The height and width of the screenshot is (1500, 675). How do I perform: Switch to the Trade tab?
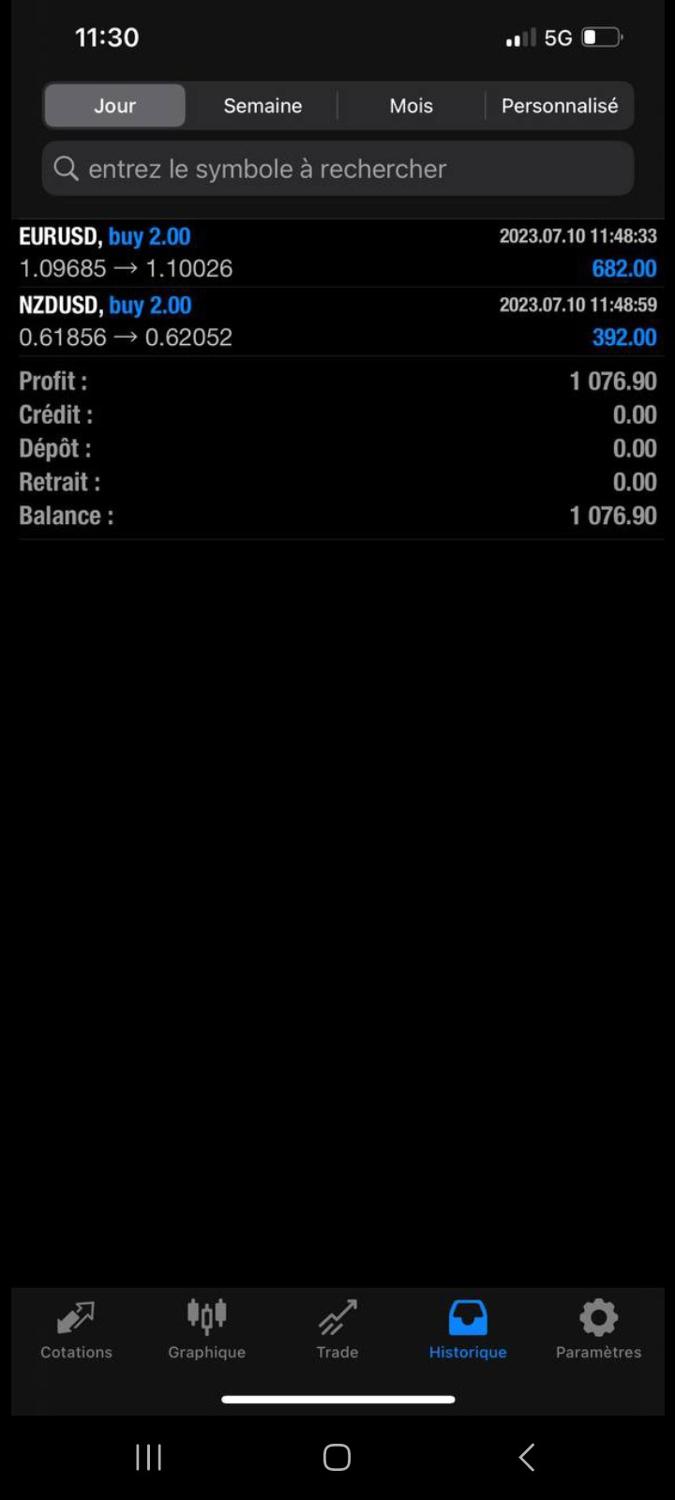[337, 1330]
